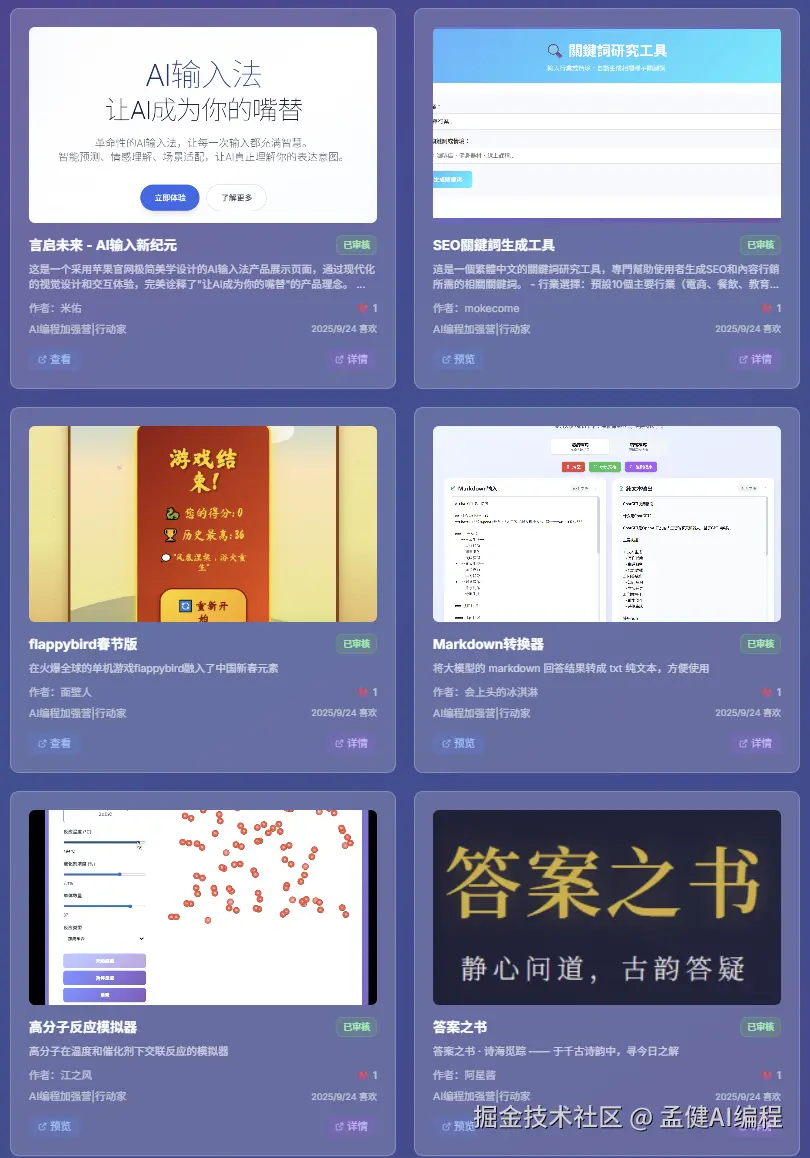The height and width of the screenshot is (1158, 810).
Task: Like the Markdown转换器 project with the heart
Action: click(x=767, y=692)
